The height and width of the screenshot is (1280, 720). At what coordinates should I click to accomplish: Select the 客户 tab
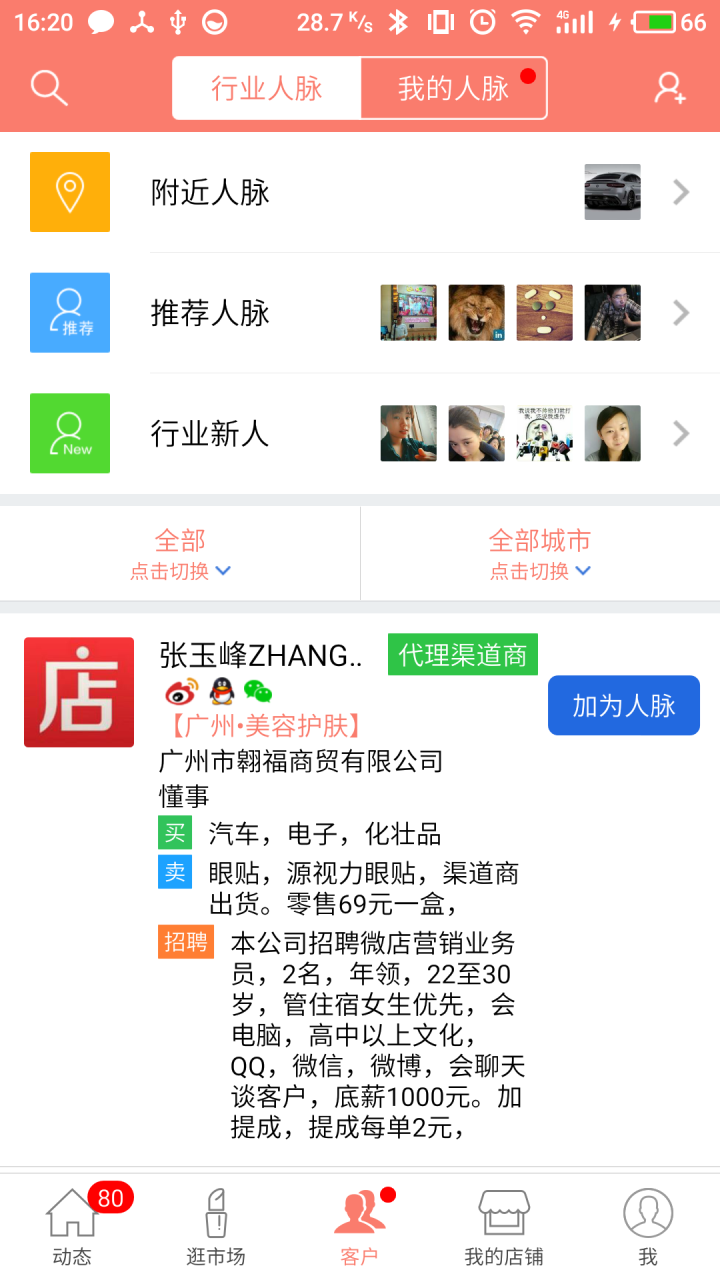[x=360, y=1226]
